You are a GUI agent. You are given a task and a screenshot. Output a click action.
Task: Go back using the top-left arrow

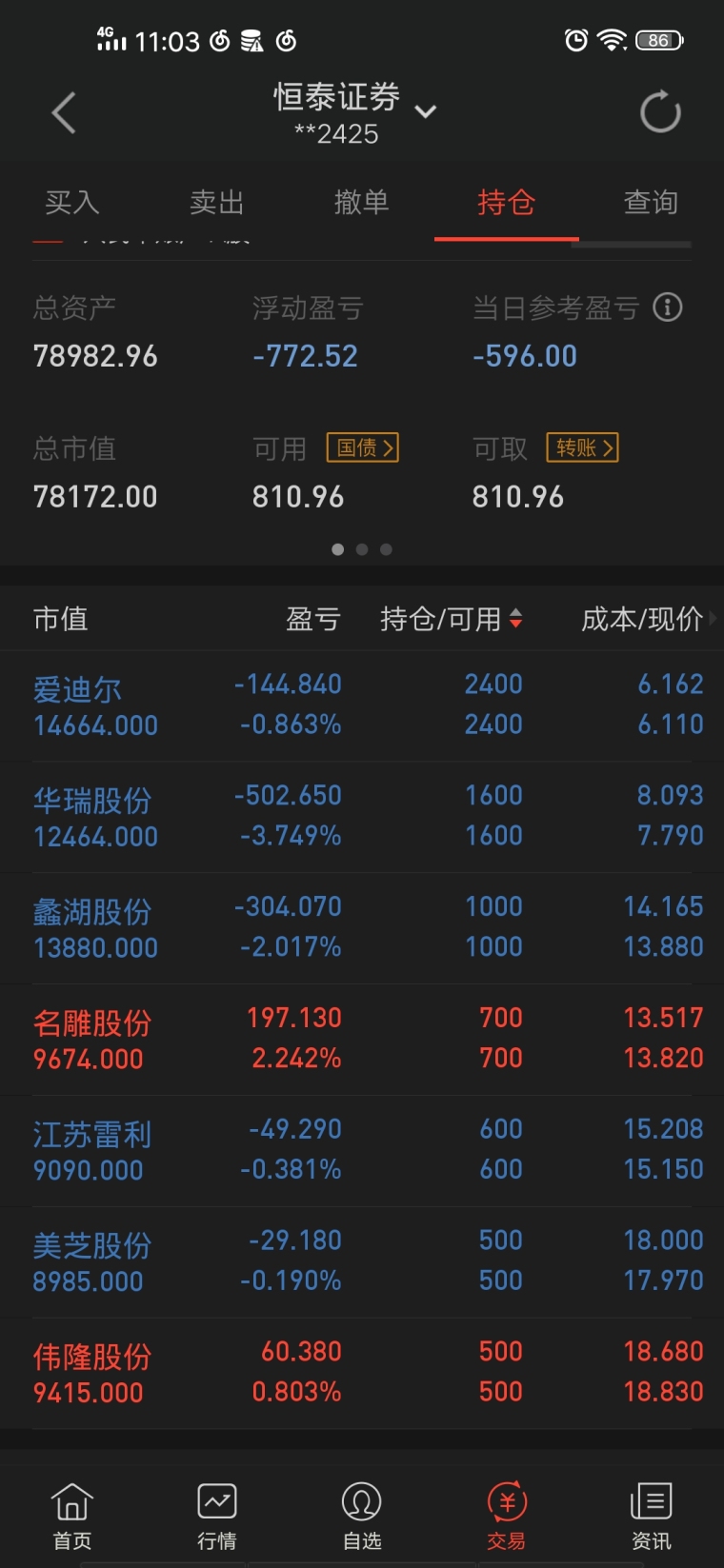(64, 113)
